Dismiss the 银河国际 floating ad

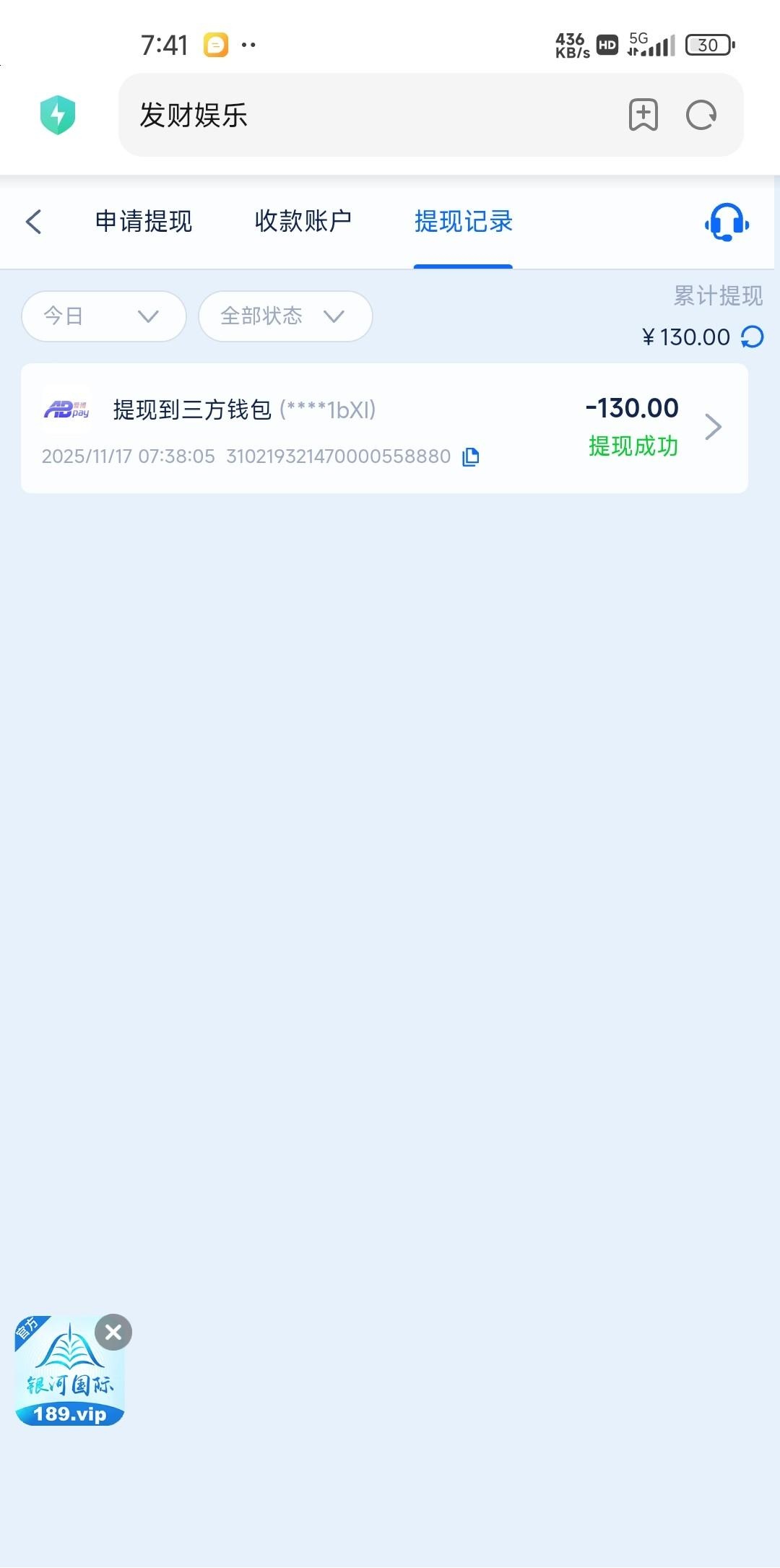pos(113,1333)
